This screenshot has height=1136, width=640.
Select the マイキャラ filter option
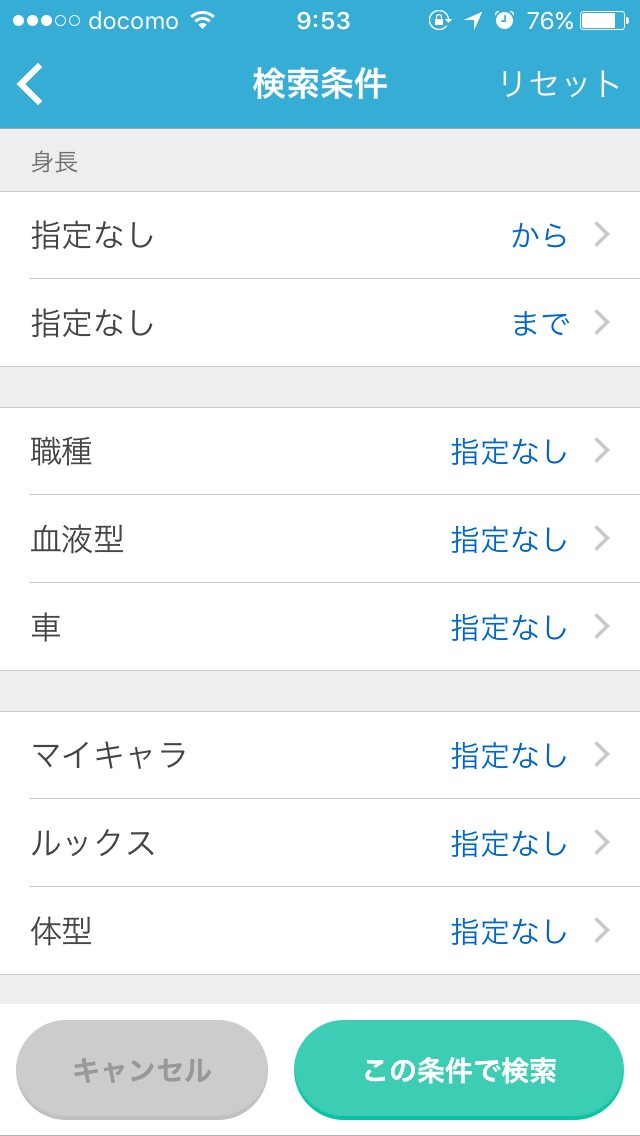pos(320,755)
